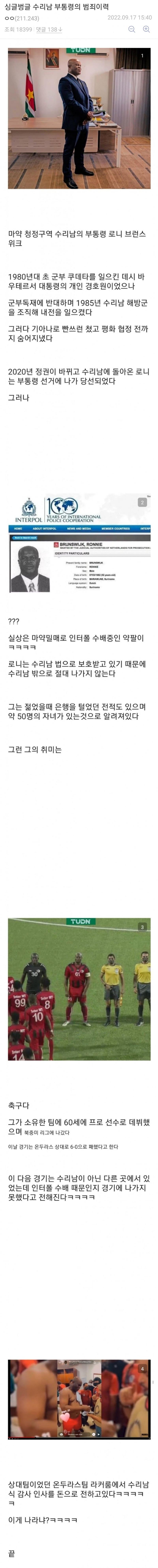Tap the zoom-out magnifier icon
Viewport: 158px width, 1568px height.
coord(131,29)
